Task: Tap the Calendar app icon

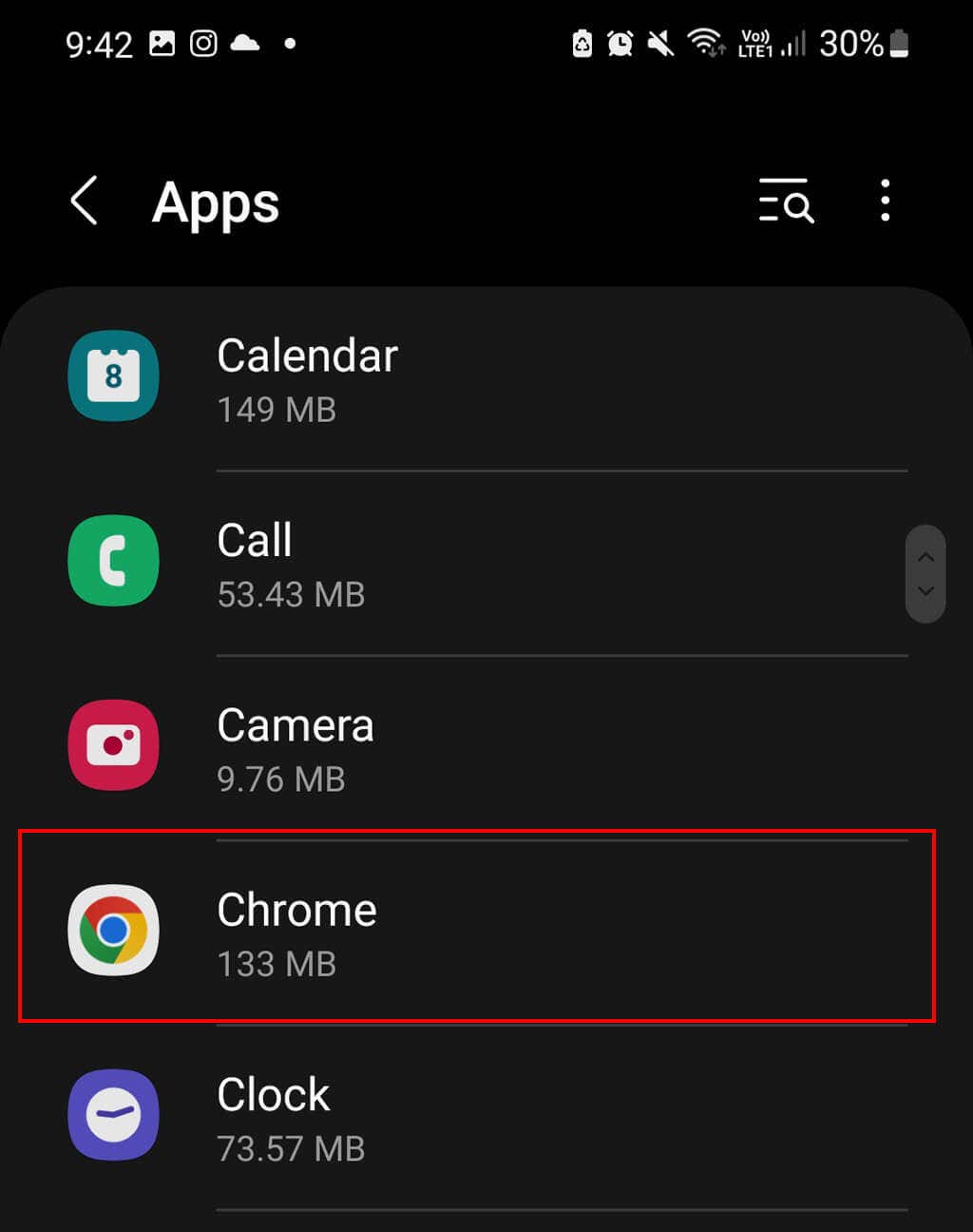Action: coord(113,375)
